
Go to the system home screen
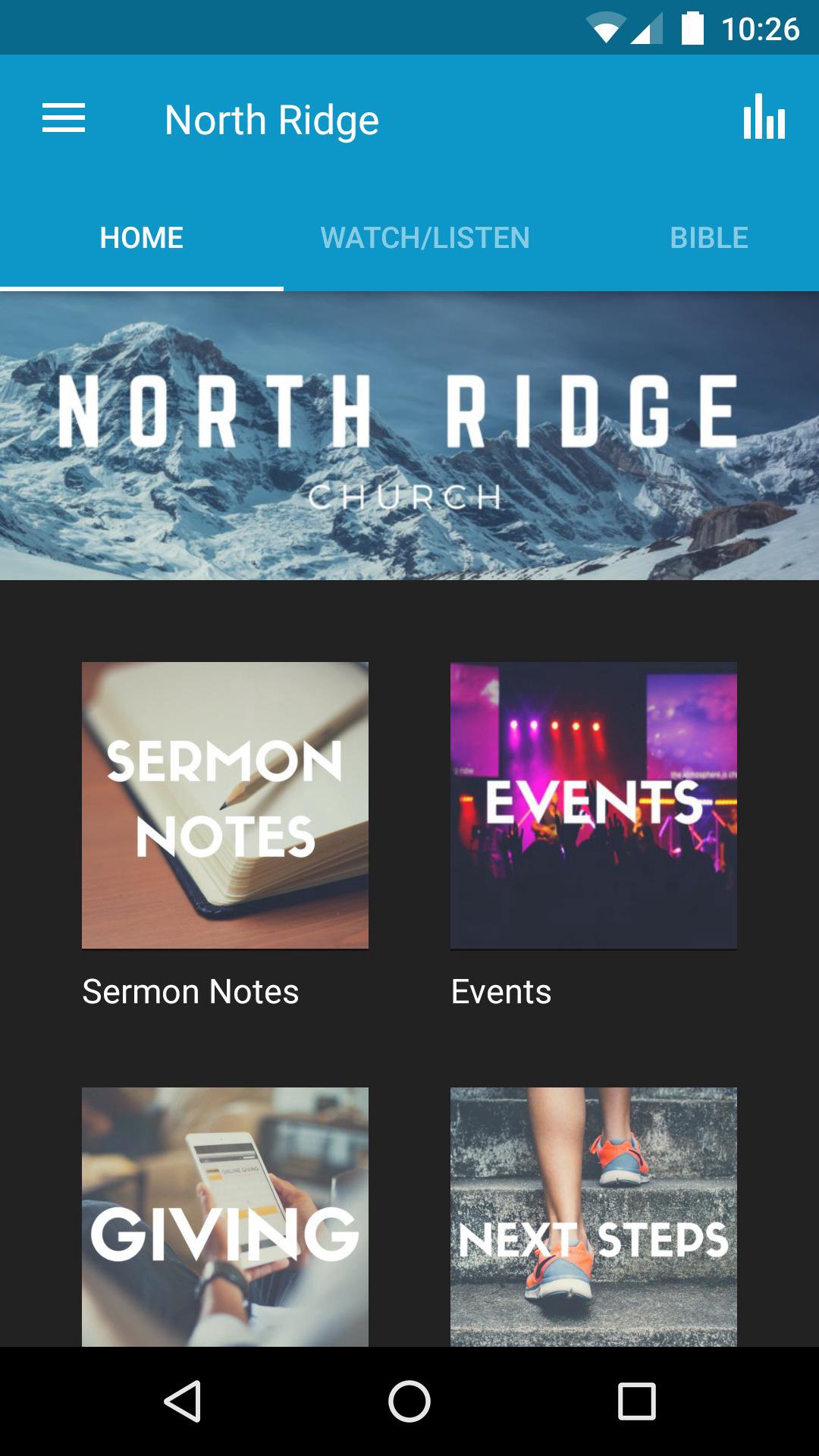coord(409,1401)
